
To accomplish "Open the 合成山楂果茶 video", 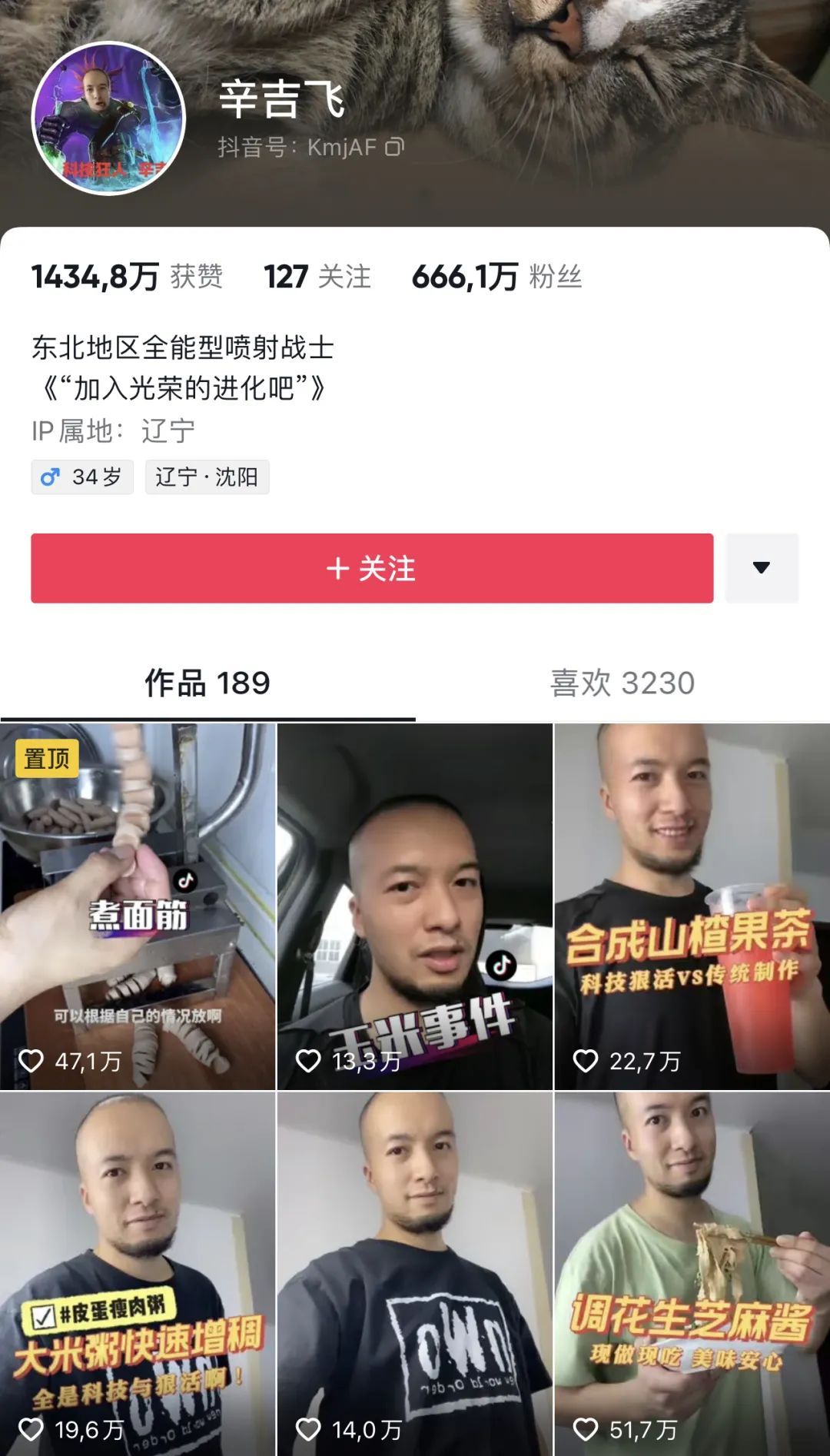I will (x=692, y=906).
